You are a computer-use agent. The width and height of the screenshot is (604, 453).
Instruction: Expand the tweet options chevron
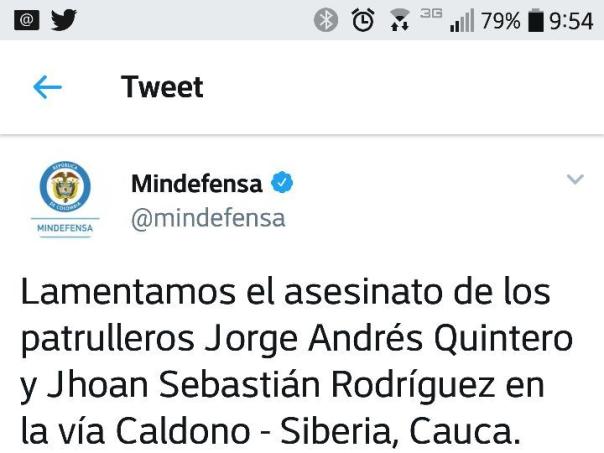click(x=575, y=180)
